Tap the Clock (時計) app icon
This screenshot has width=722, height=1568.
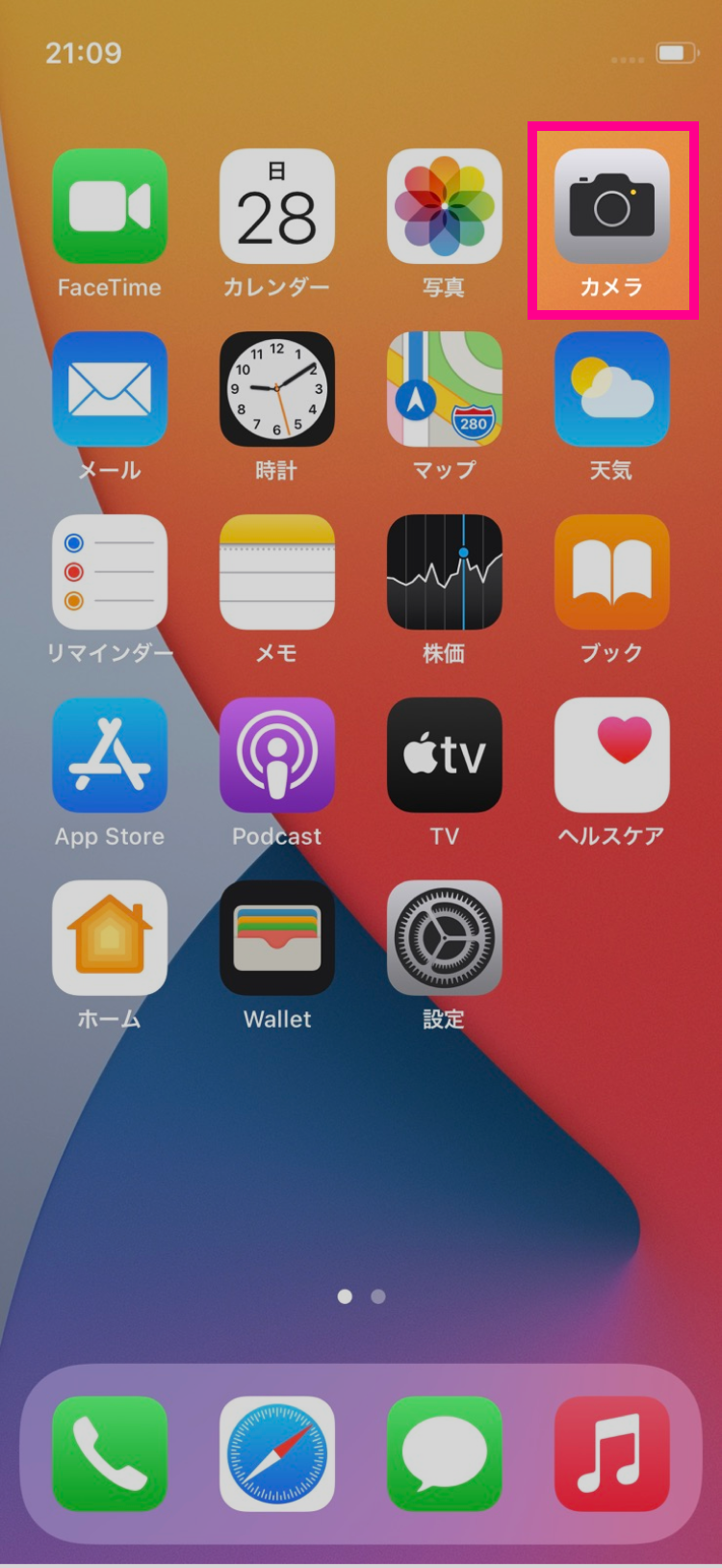tap(277, 389)
